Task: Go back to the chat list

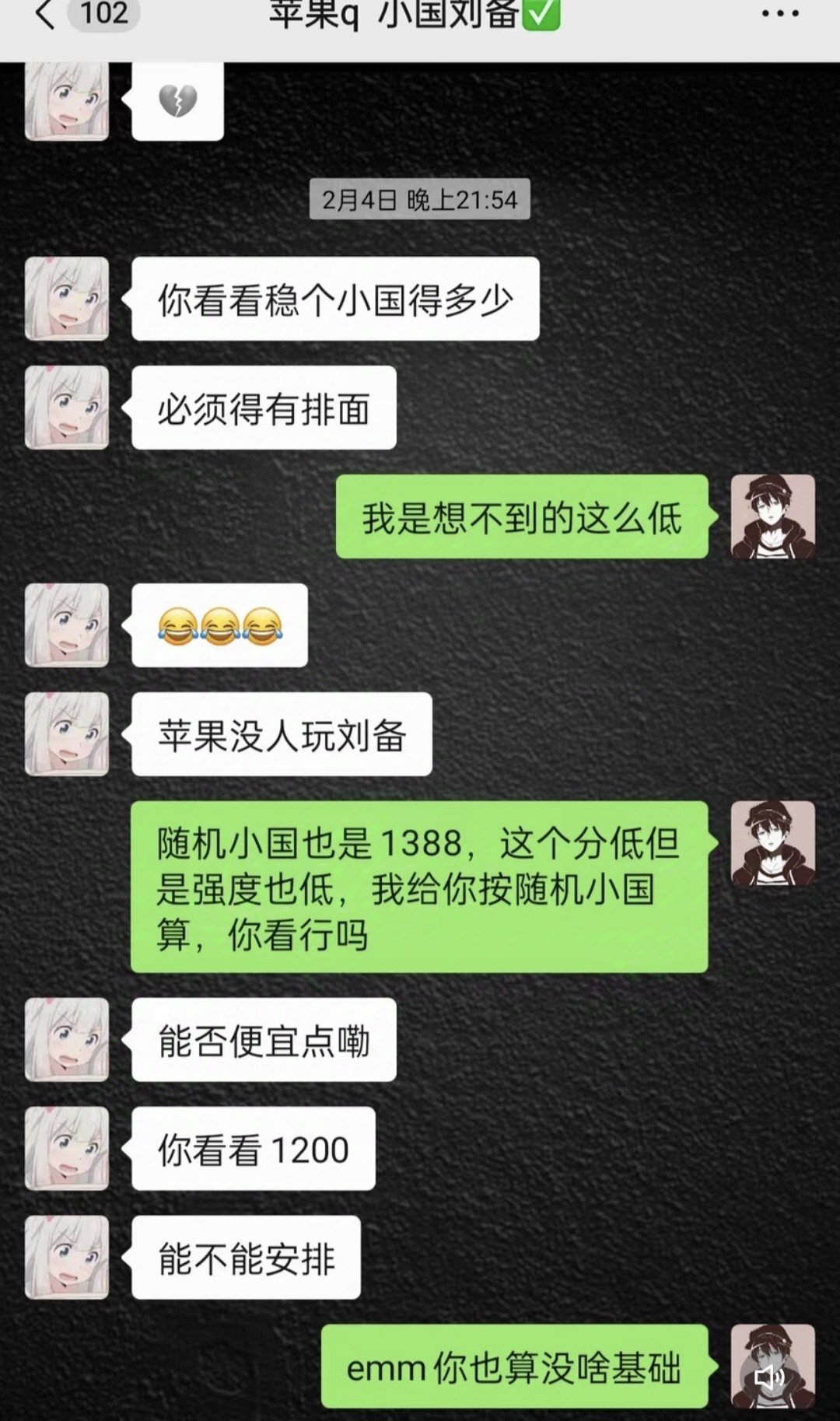Action: 45,14
